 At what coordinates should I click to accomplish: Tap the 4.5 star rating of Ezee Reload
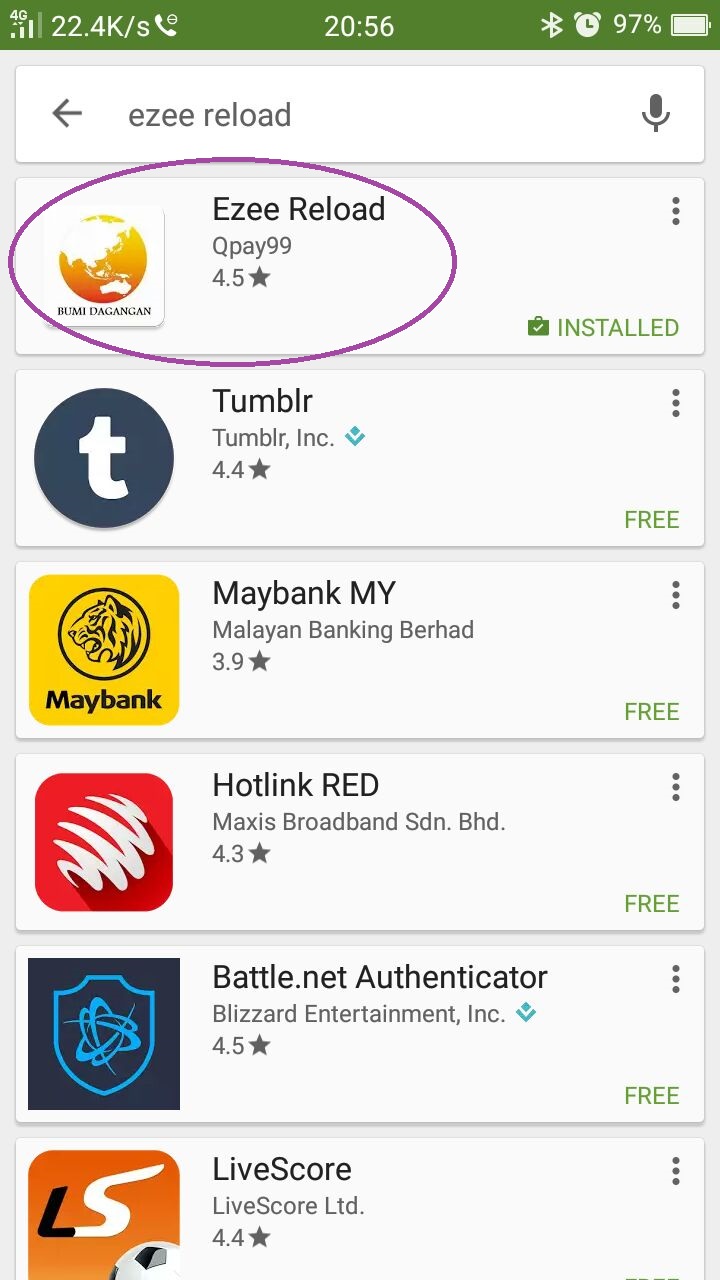(x=240, y=278)
